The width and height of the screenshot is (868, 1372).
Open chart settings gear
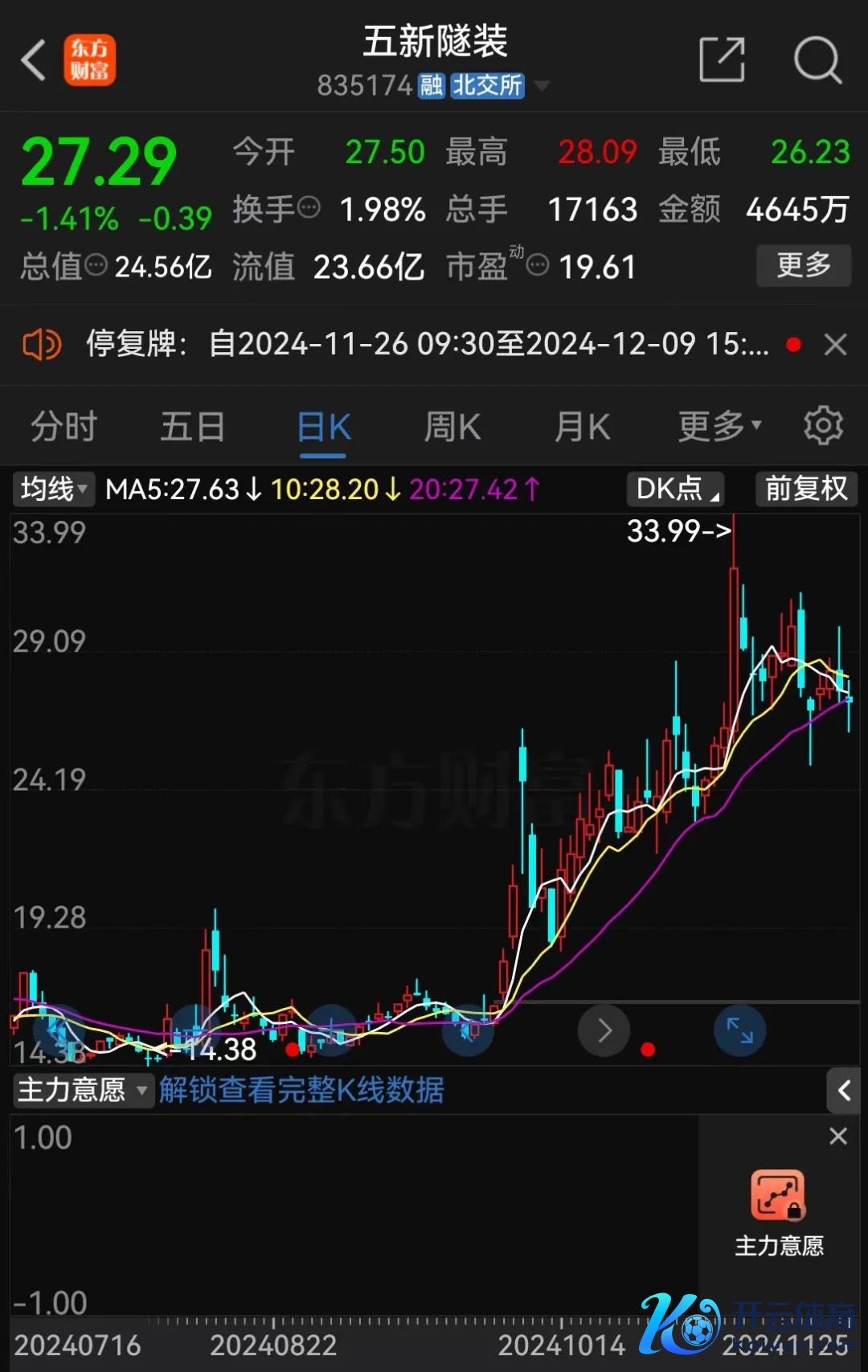tap(823, 425)
